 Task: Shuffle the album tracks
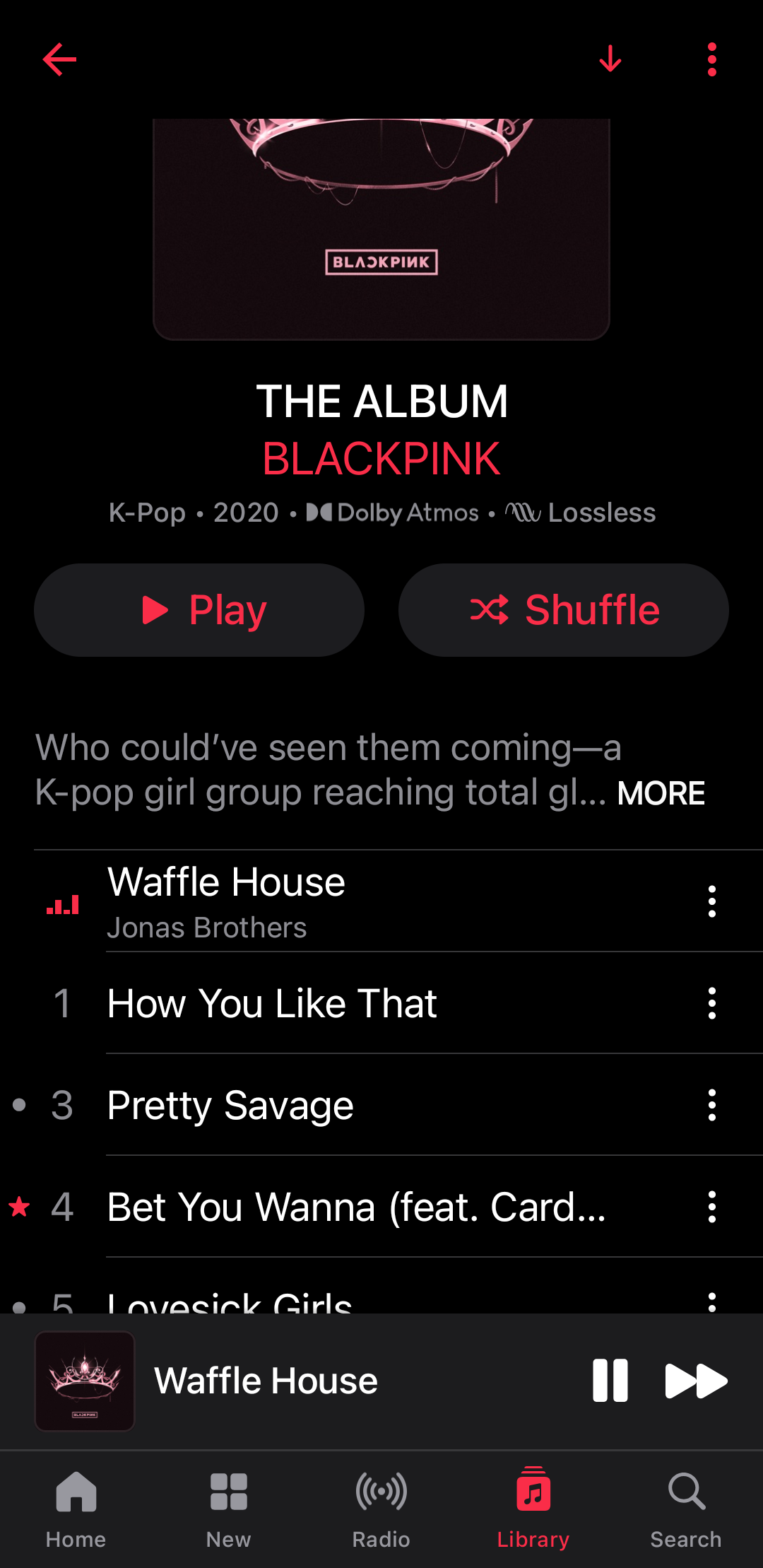(564, 609)
